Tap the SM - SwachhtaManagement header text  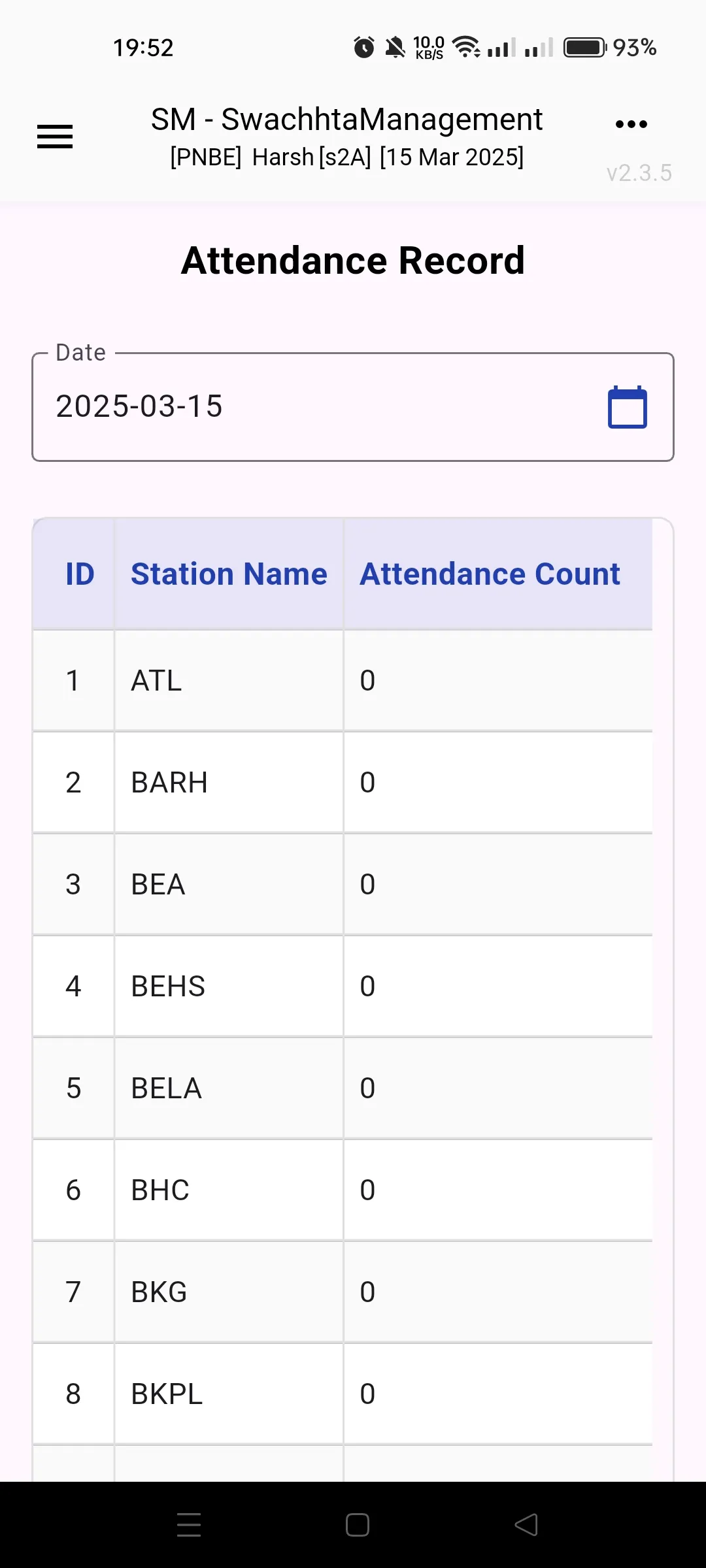pyautogui.click(x=346, y=119)
